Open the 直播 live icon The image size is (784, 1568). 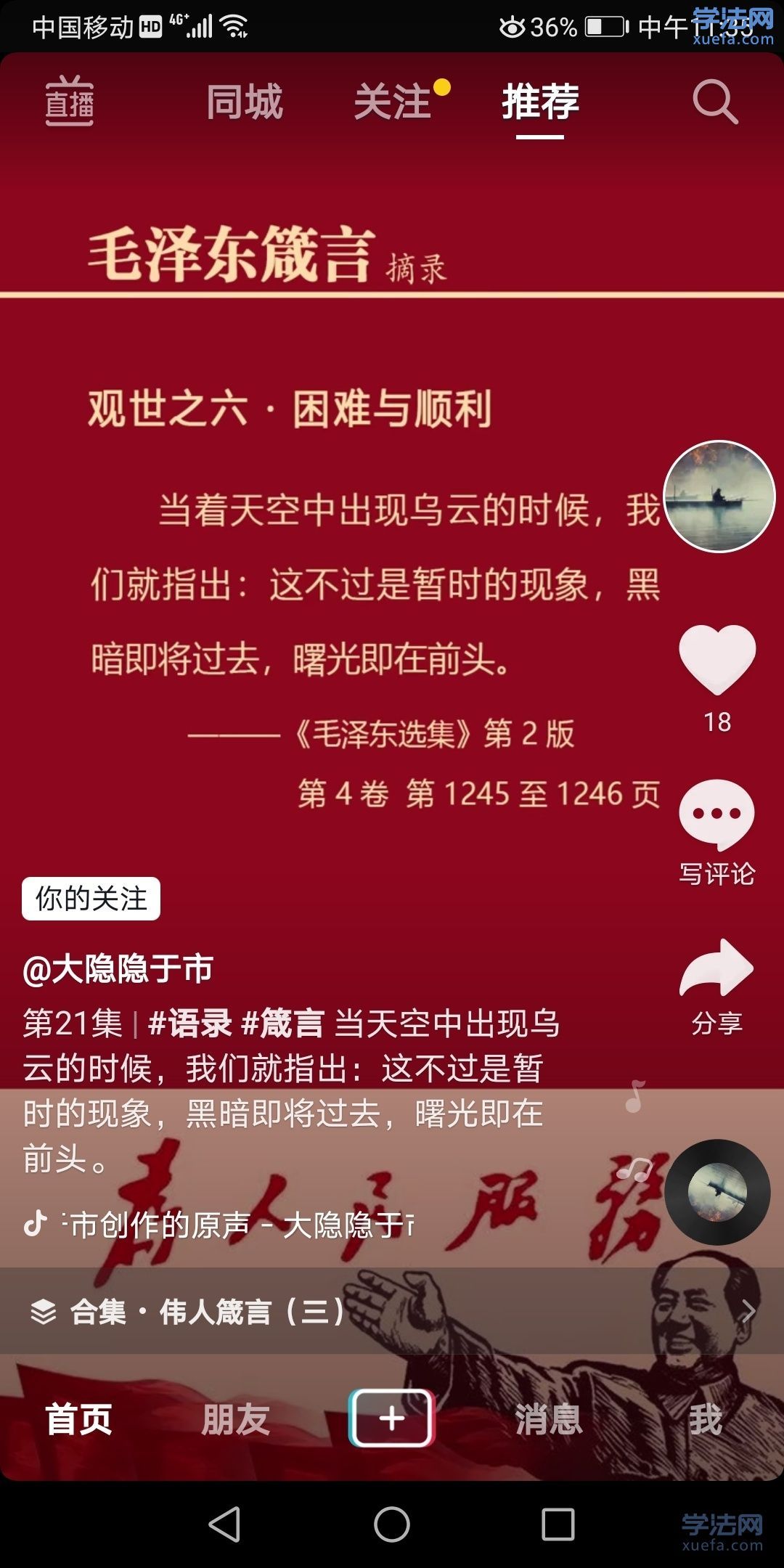[x=70, y=102]
